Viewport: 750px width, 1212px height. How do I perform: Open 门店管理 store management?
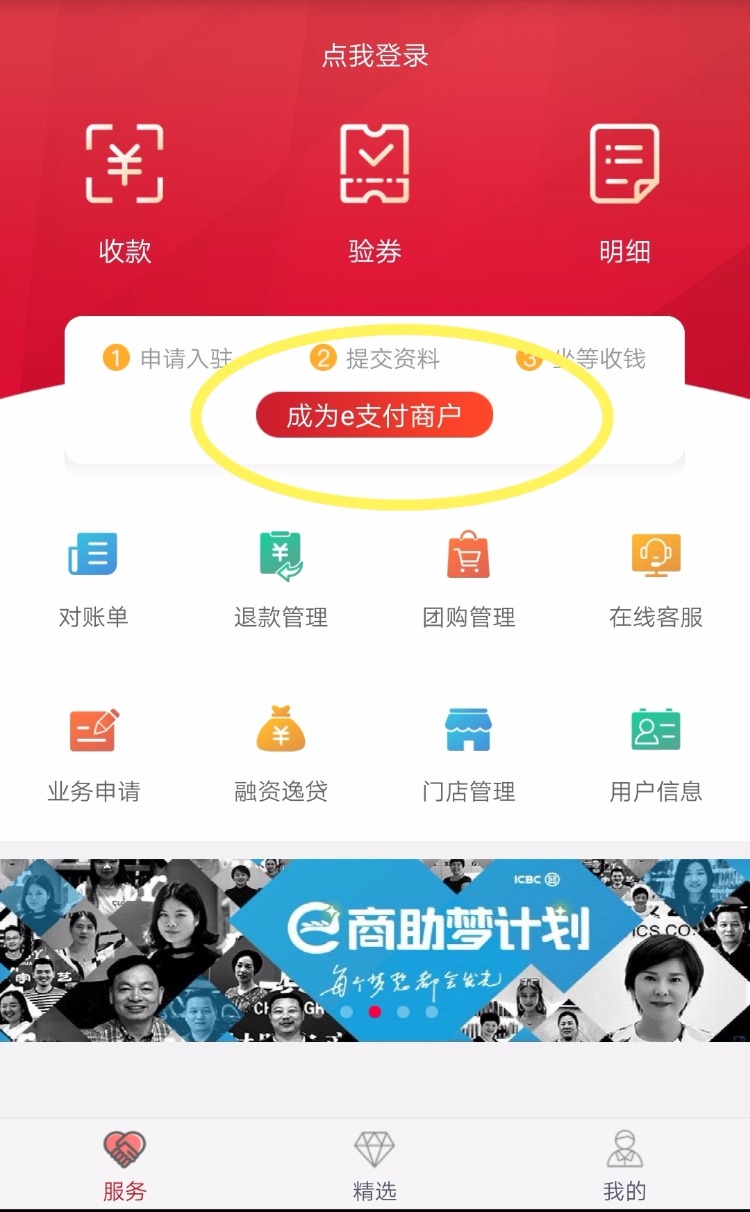tap(469, 753)
